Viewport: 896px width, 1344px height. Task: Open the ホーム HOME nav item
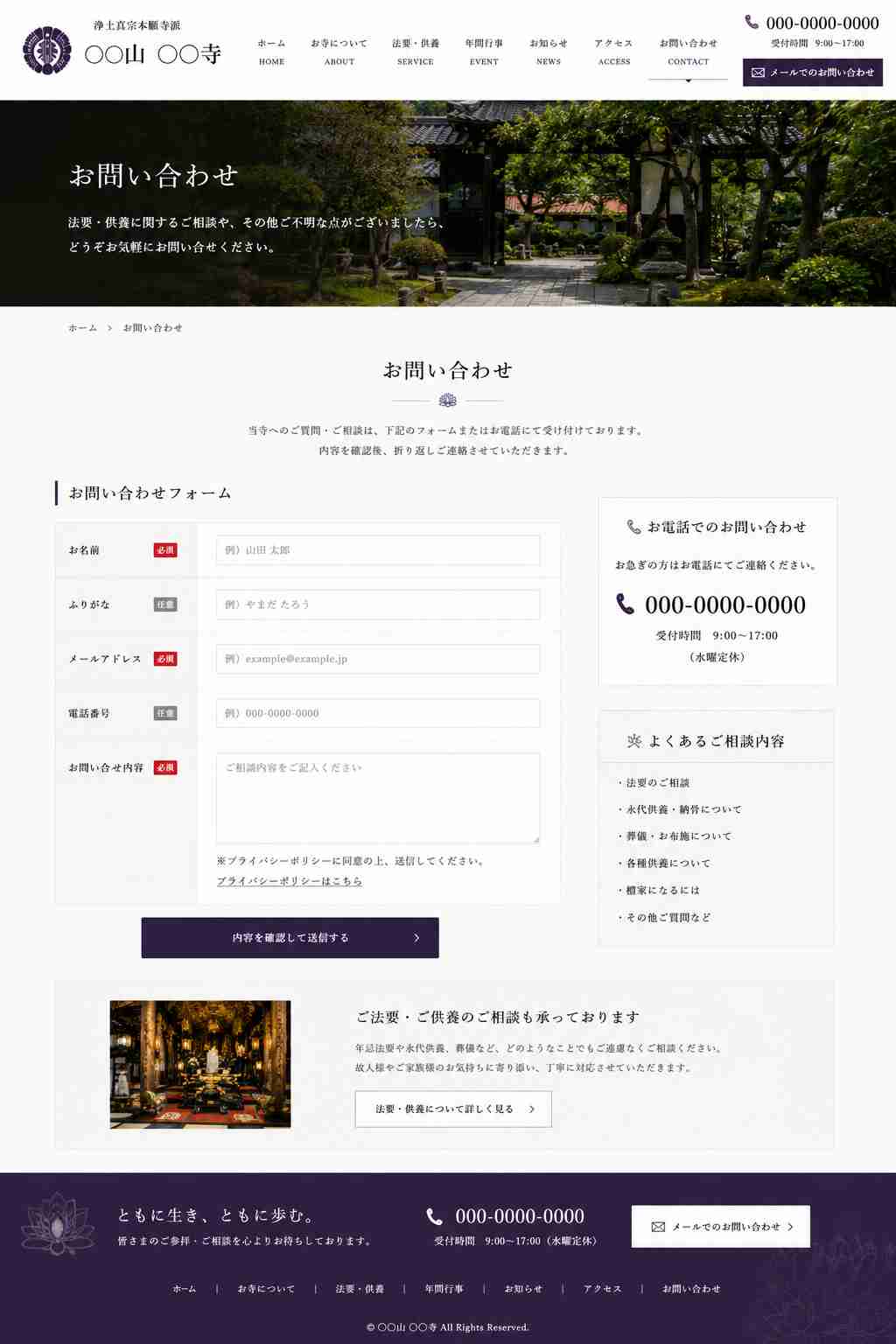271,52
